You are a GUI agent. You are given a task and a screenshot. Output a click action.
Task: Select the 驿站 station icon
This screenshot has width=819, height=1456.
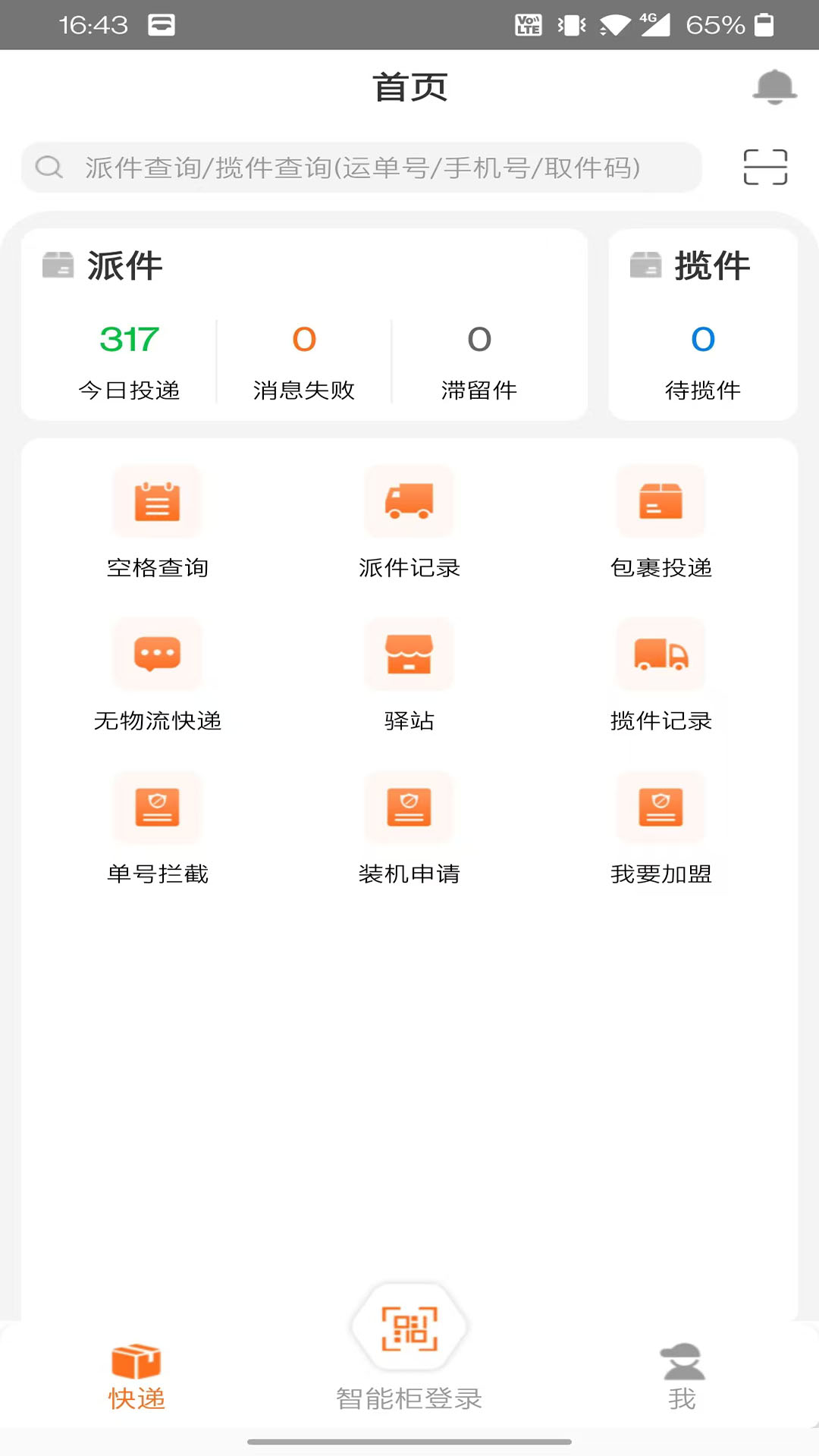pos(409,654)
